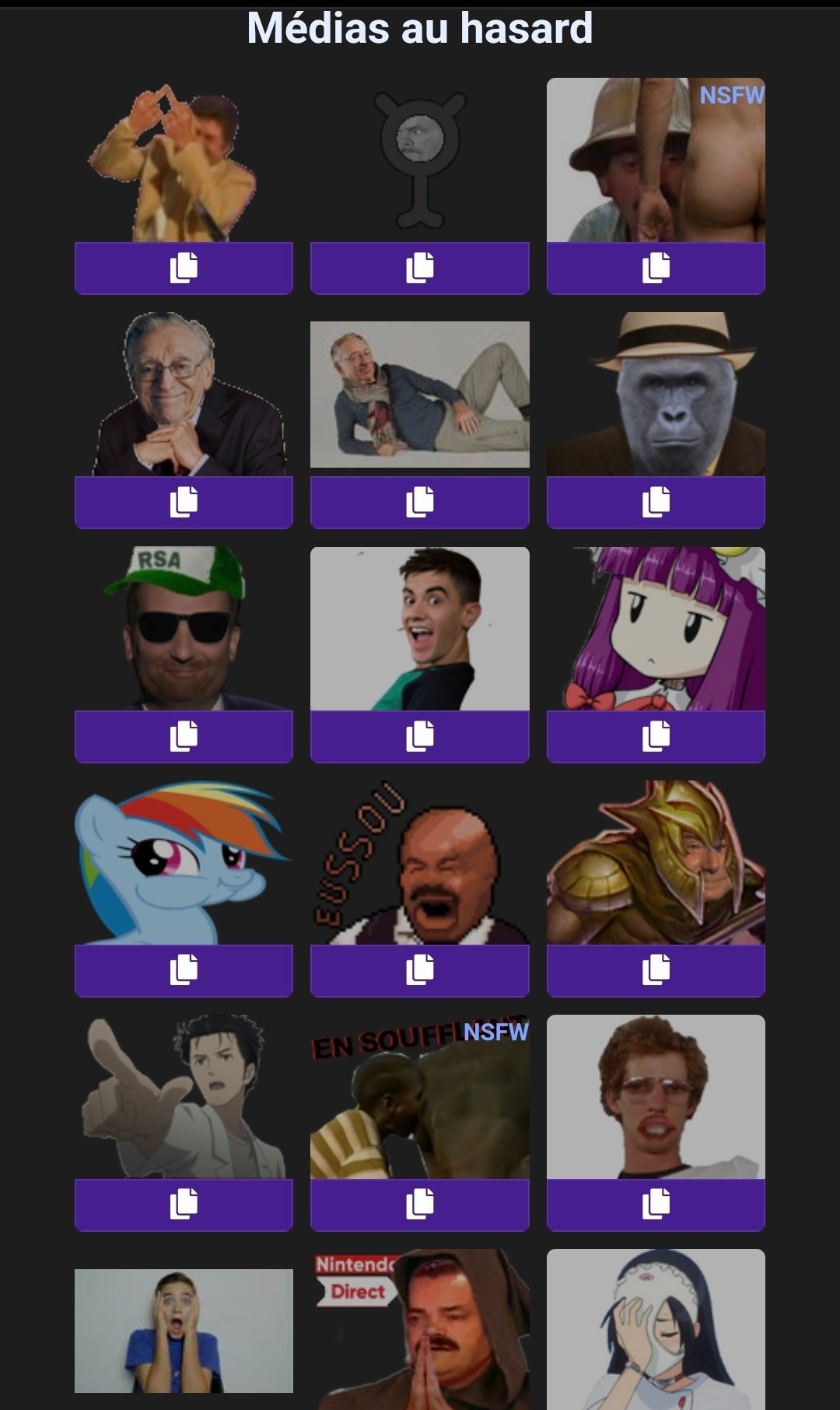
Task: Copy the excited young man sticker
Action: pyautogui.click(x=419, y=736)
